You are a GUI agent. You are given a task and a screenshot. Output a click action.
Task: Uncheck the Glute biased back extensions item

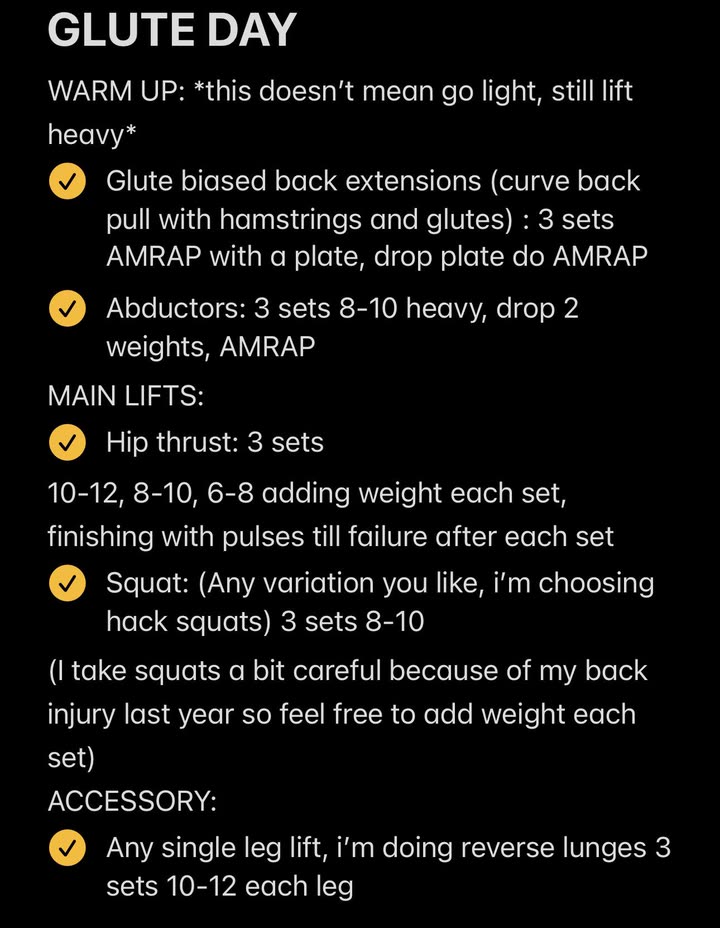click(67, 183)
